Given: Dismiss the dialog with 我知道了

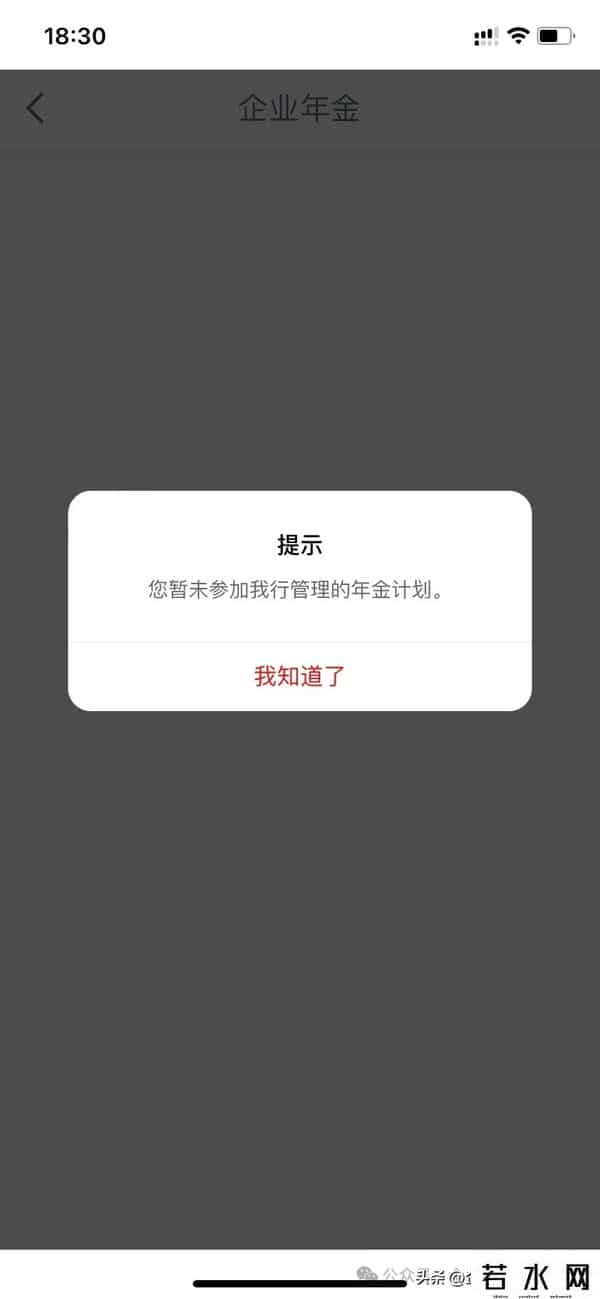Looking at the screenshot, I should click(x=299, y=676).
